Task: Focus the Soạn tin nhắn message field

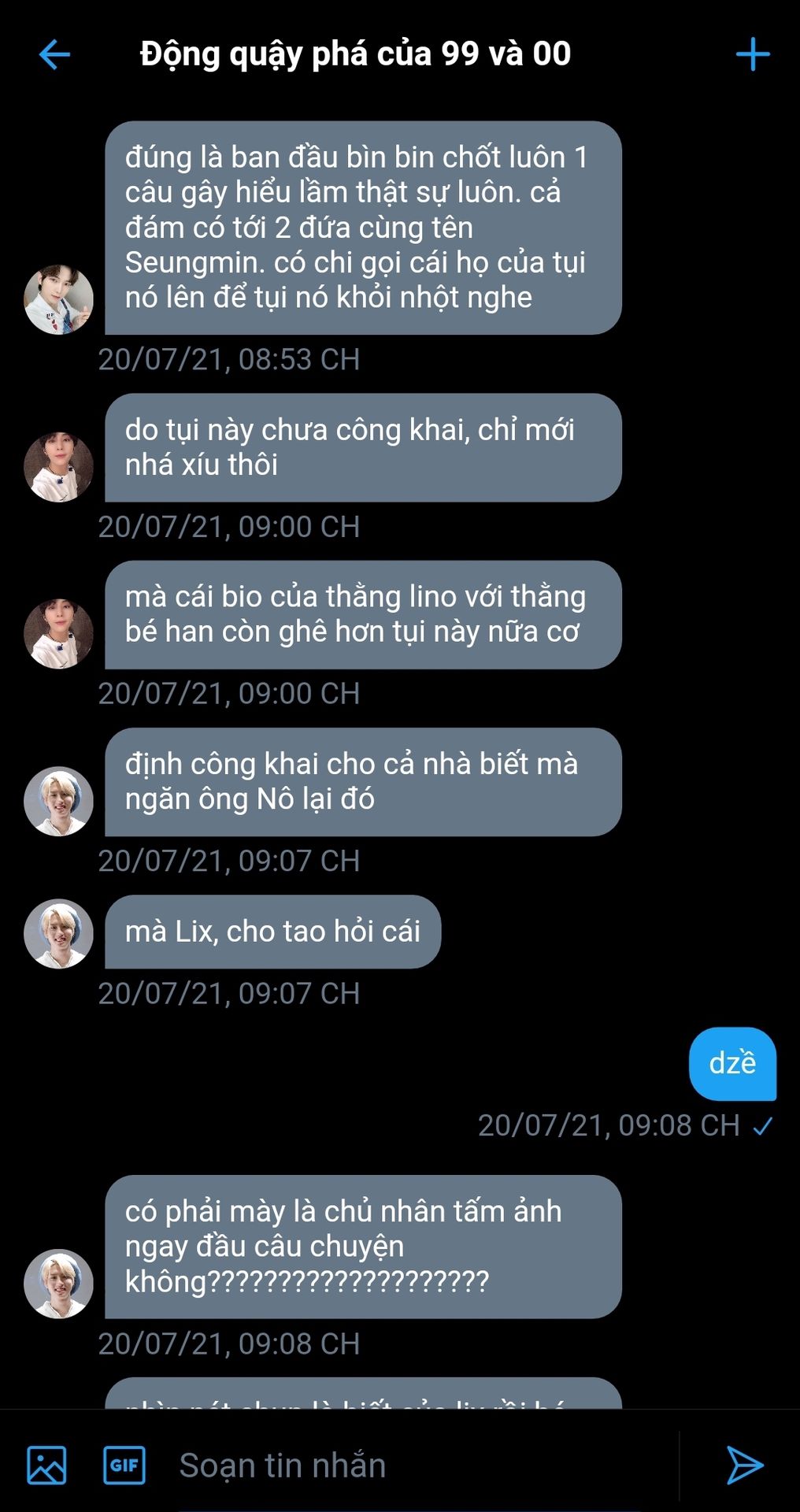Action: (x=421, y=1466)
